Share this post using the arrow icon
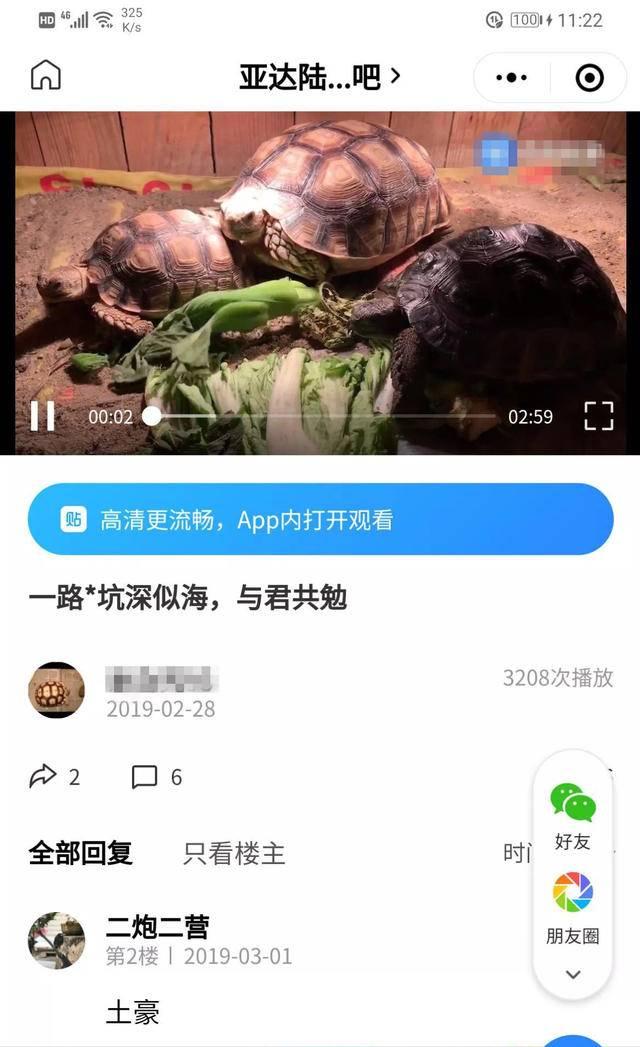Screen dimensions: 640x1047 tap(44, 776)
